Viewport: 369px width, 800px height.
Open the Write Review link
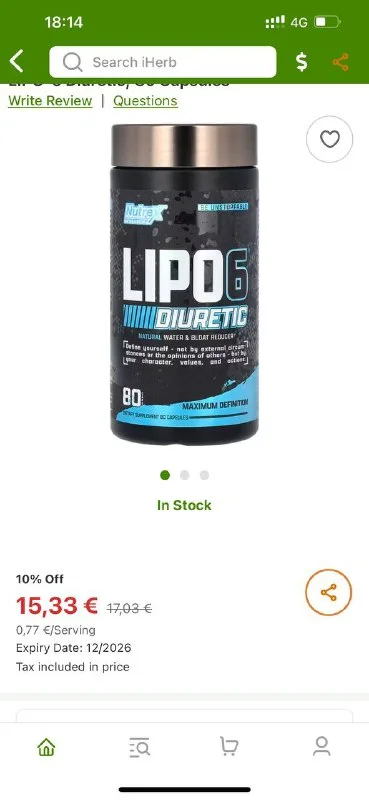point(50,101)
